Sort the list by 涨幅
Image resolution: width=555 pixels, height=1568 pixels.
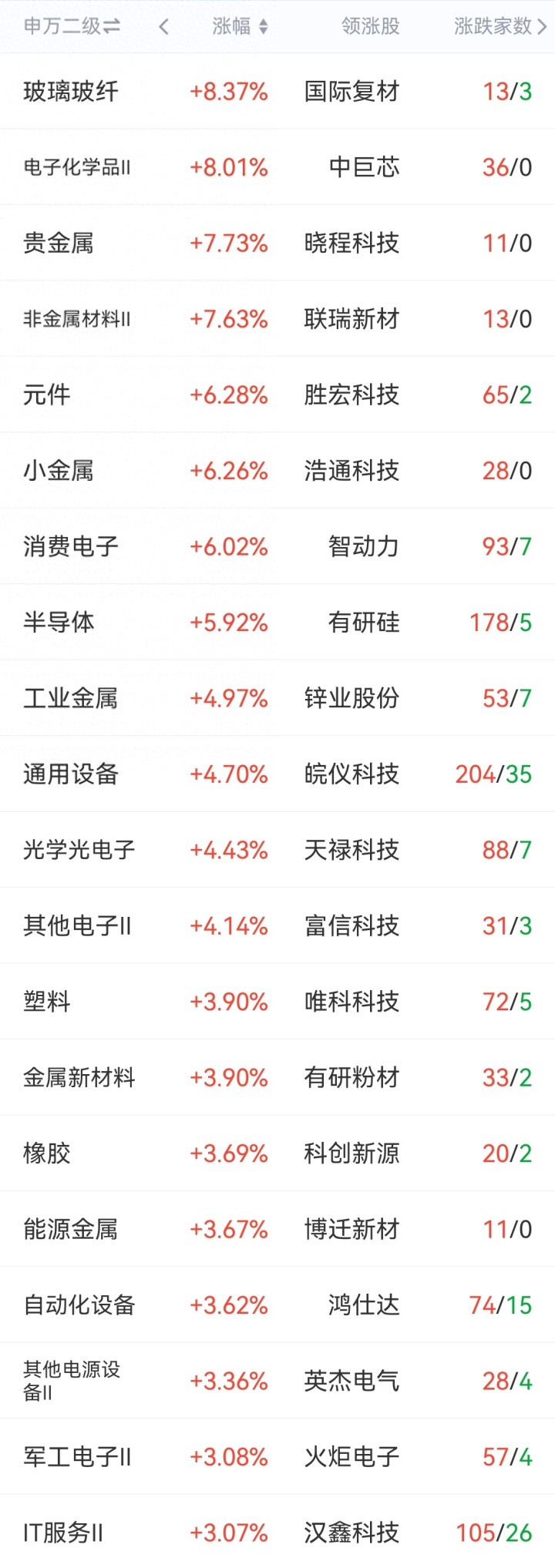[240, 27]
